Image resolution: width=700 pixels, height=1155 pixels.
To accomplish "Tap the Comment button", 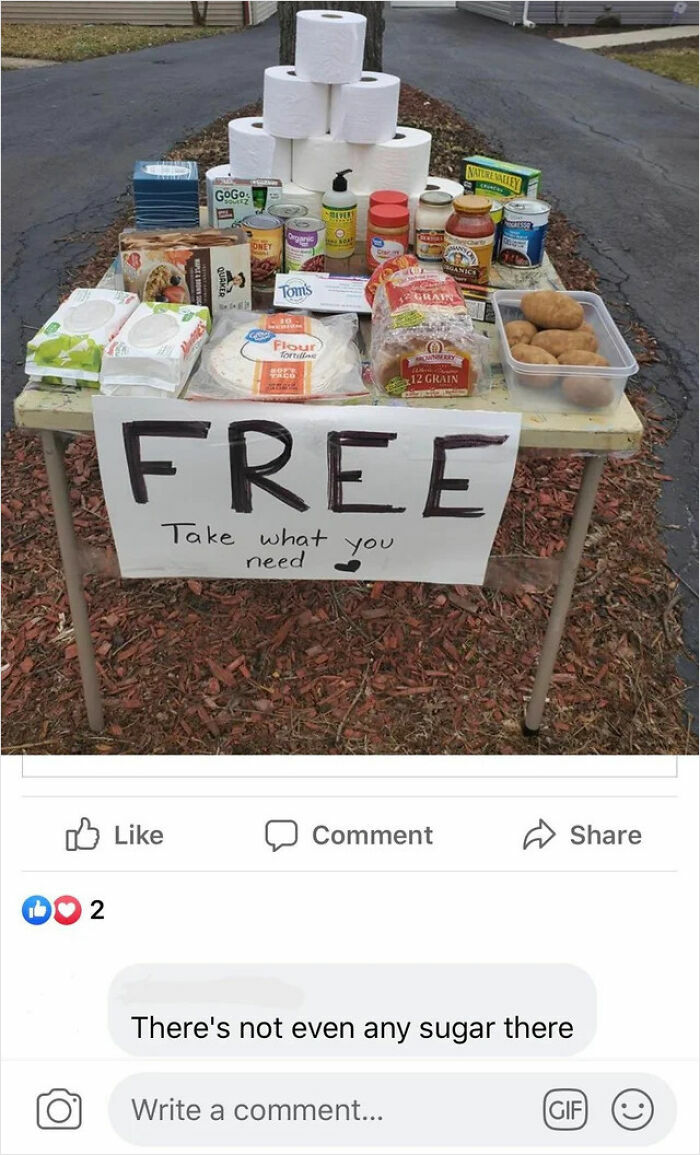I will (x=349, y=835).
